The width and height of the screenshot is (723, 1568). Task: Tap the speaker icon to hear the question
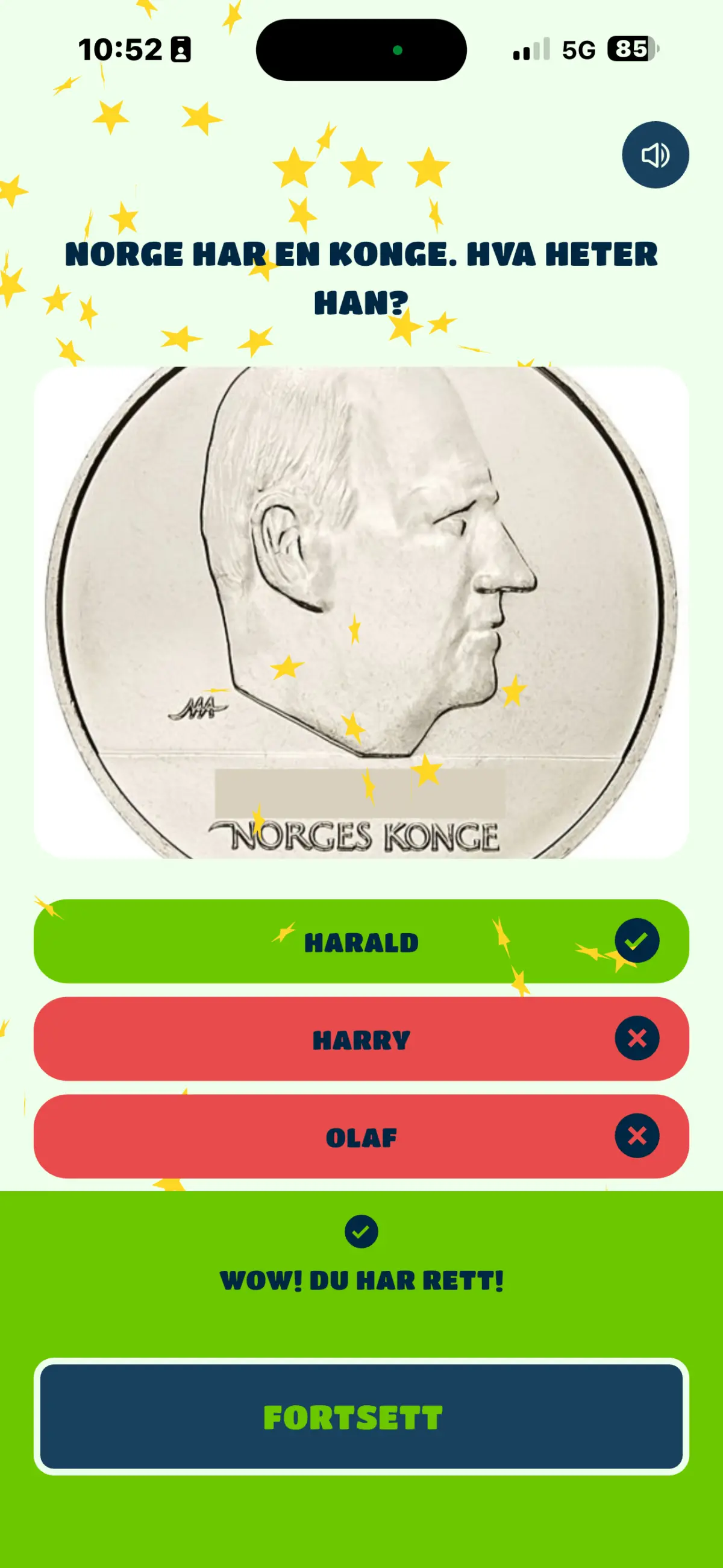tap(655, 154)
